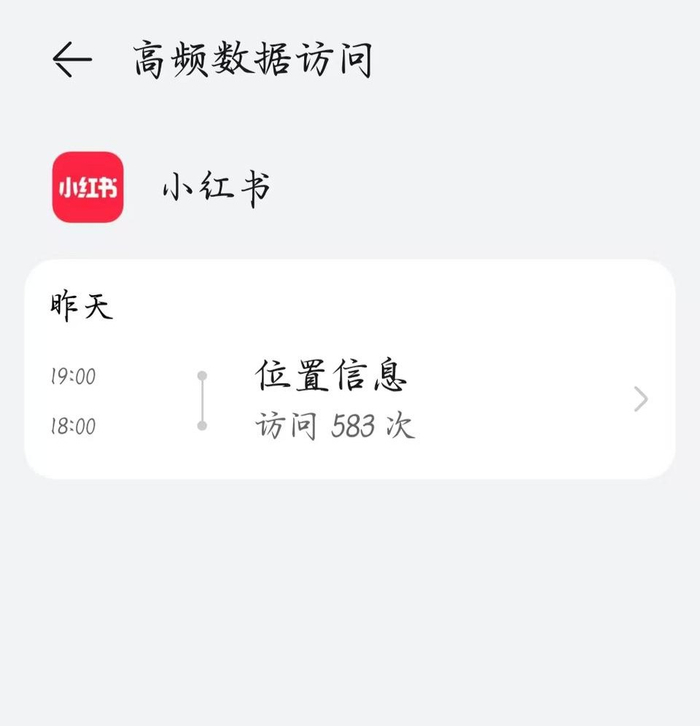Go back from 高频数据访问 page

(72, 60)
